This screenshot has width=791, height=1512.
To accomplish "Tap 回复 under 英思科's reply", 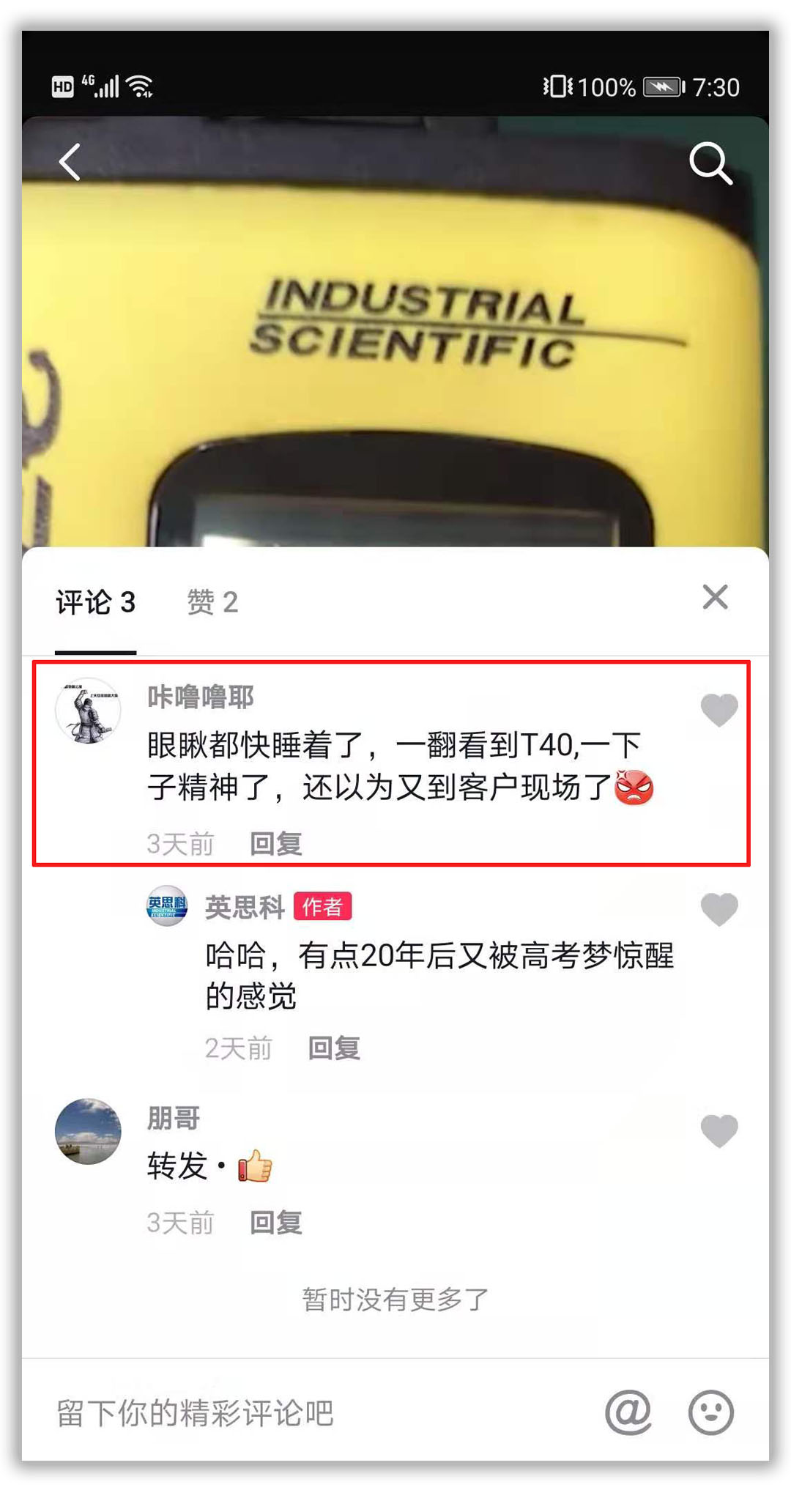I will point(333,1048).
